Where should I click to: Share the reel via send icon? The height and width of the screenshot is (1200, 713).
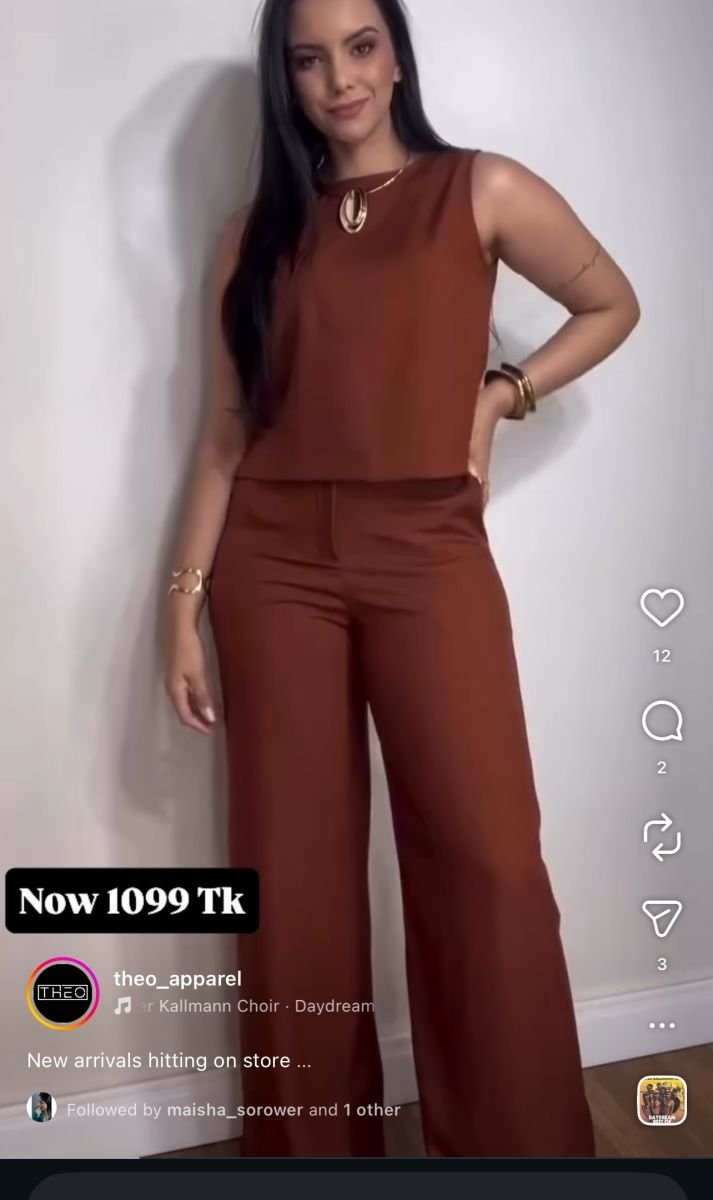pyautogui.click(x=661, y=918)
